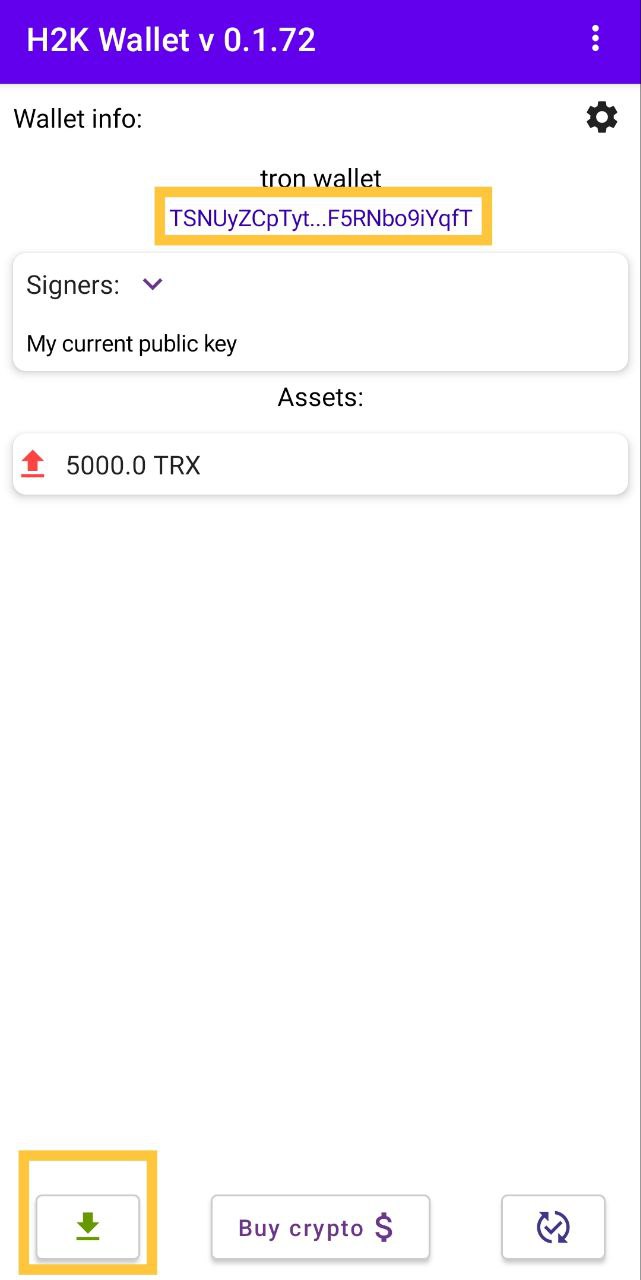Expand the Signers dropdown chevron
Image resolution: width=641 pixels, height=1280 pixels.
pyautogui.click(x=152, y=285)
